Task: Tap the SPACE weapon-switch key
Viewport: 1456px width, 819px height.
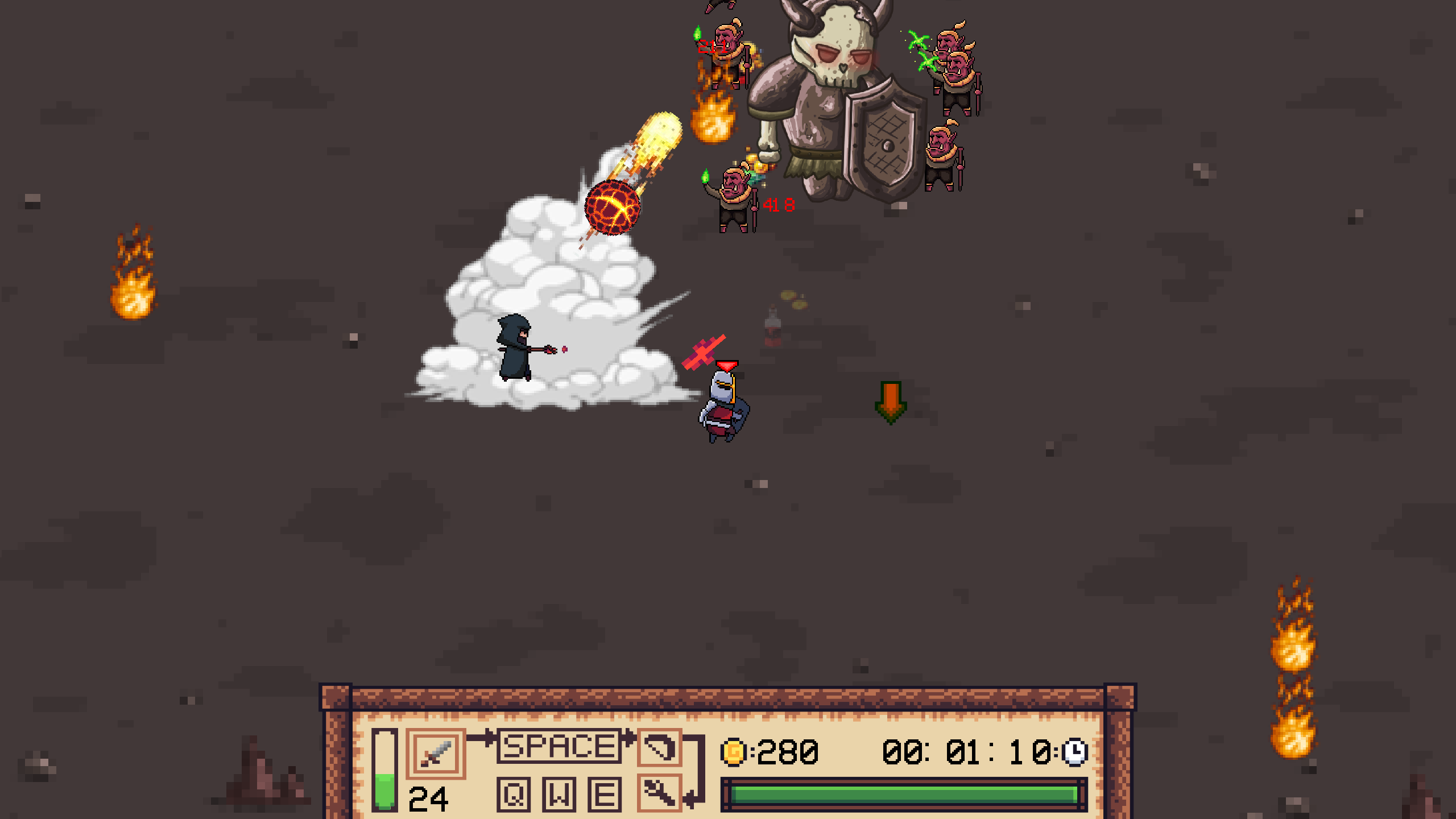Action: click(559, 746)
